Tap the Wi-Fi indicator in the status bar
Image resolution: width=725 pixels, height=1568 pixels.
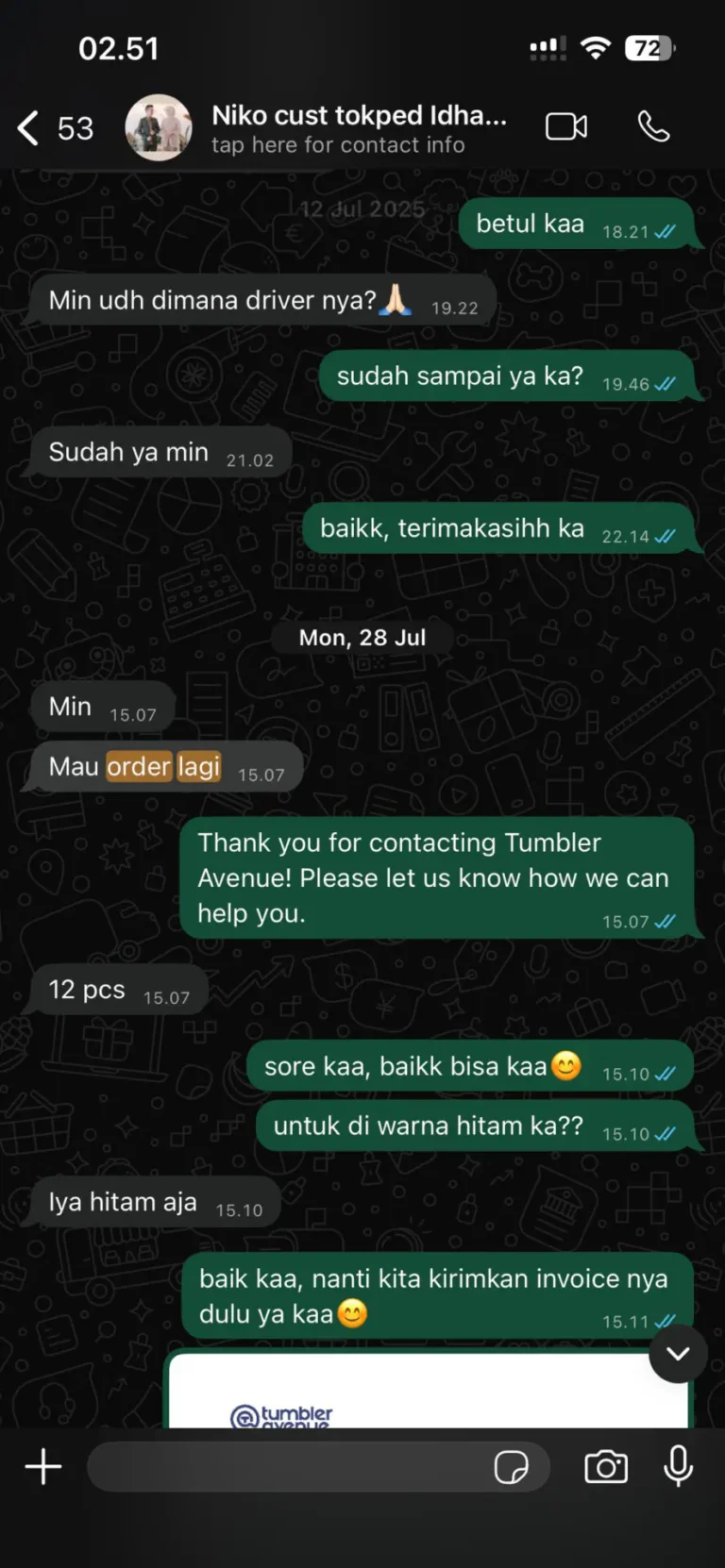pyautogui.click(x=595, y=46)
